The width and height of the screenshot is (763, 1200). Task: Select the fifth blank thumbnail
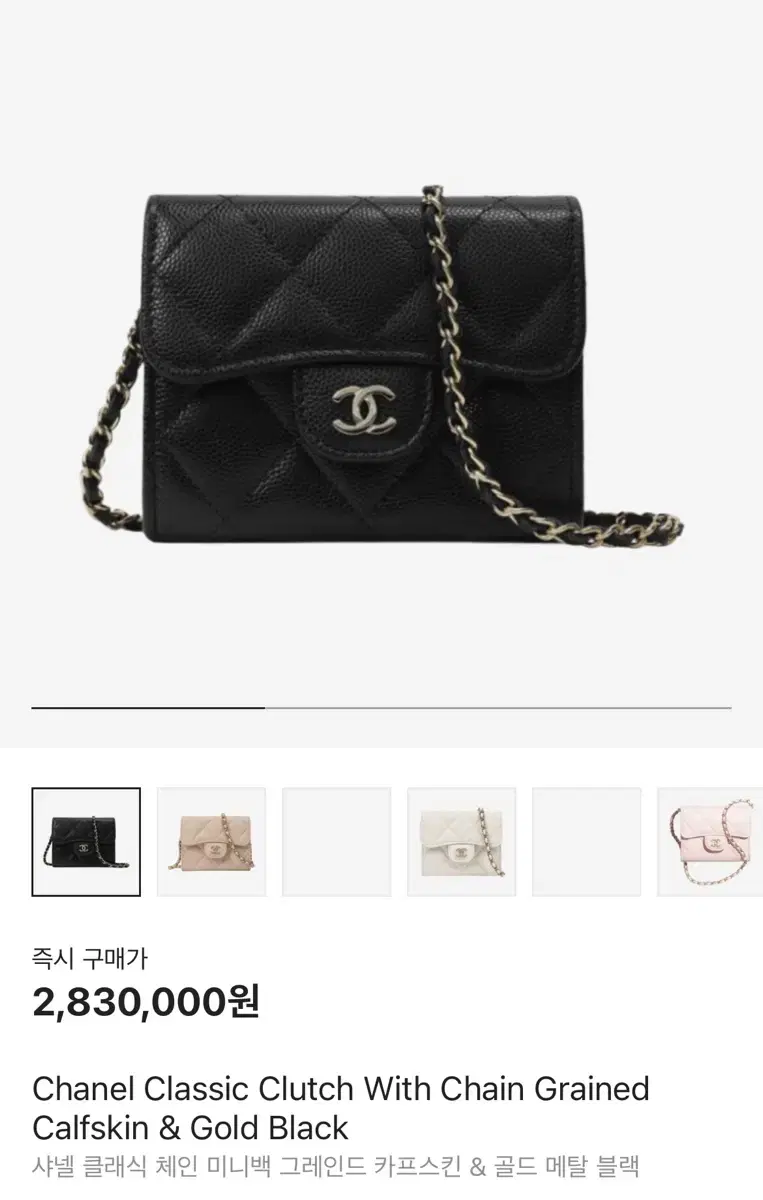point(586,840)
